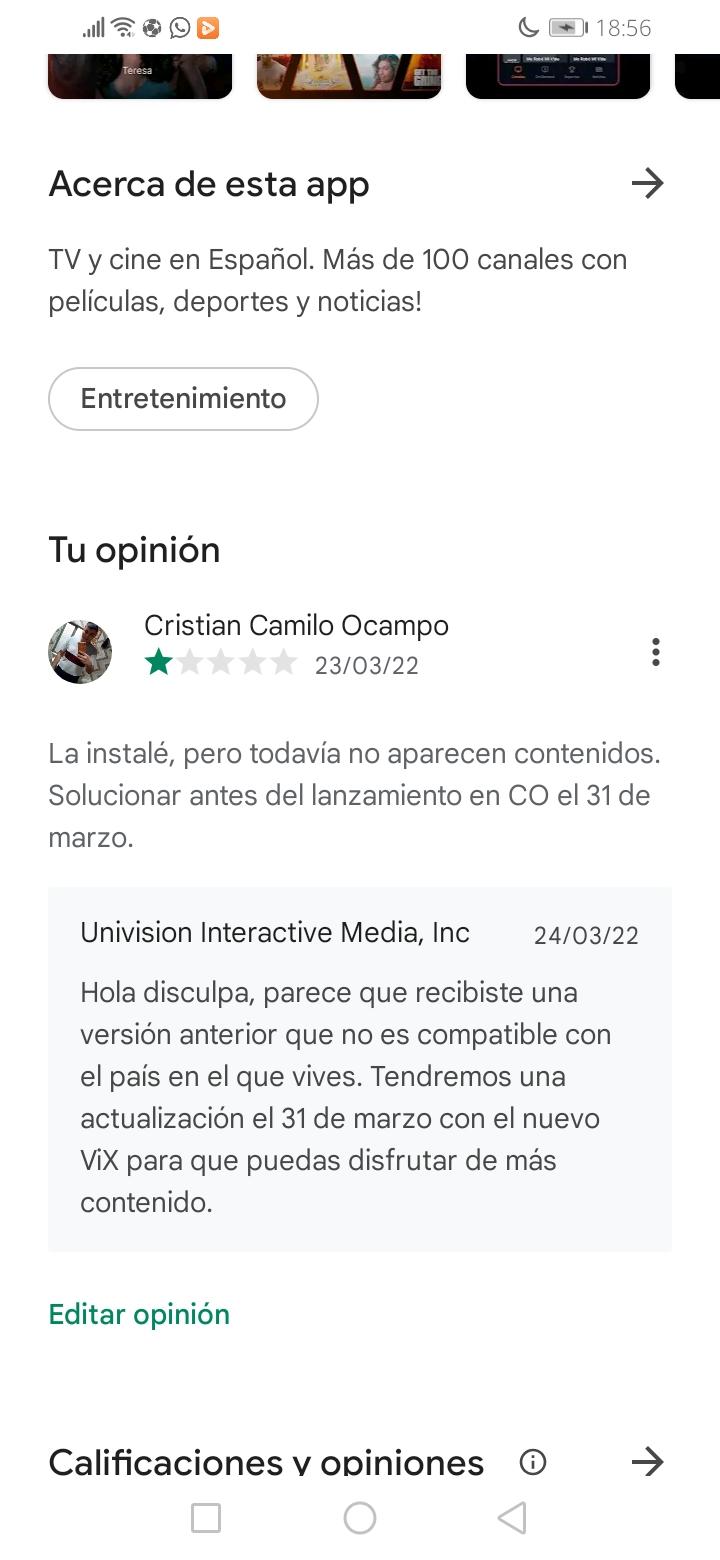The width and height of the screenshot is (720, 1560).
Task: Go to the home screen via circle button
Action: click(x=359, y=1518)
